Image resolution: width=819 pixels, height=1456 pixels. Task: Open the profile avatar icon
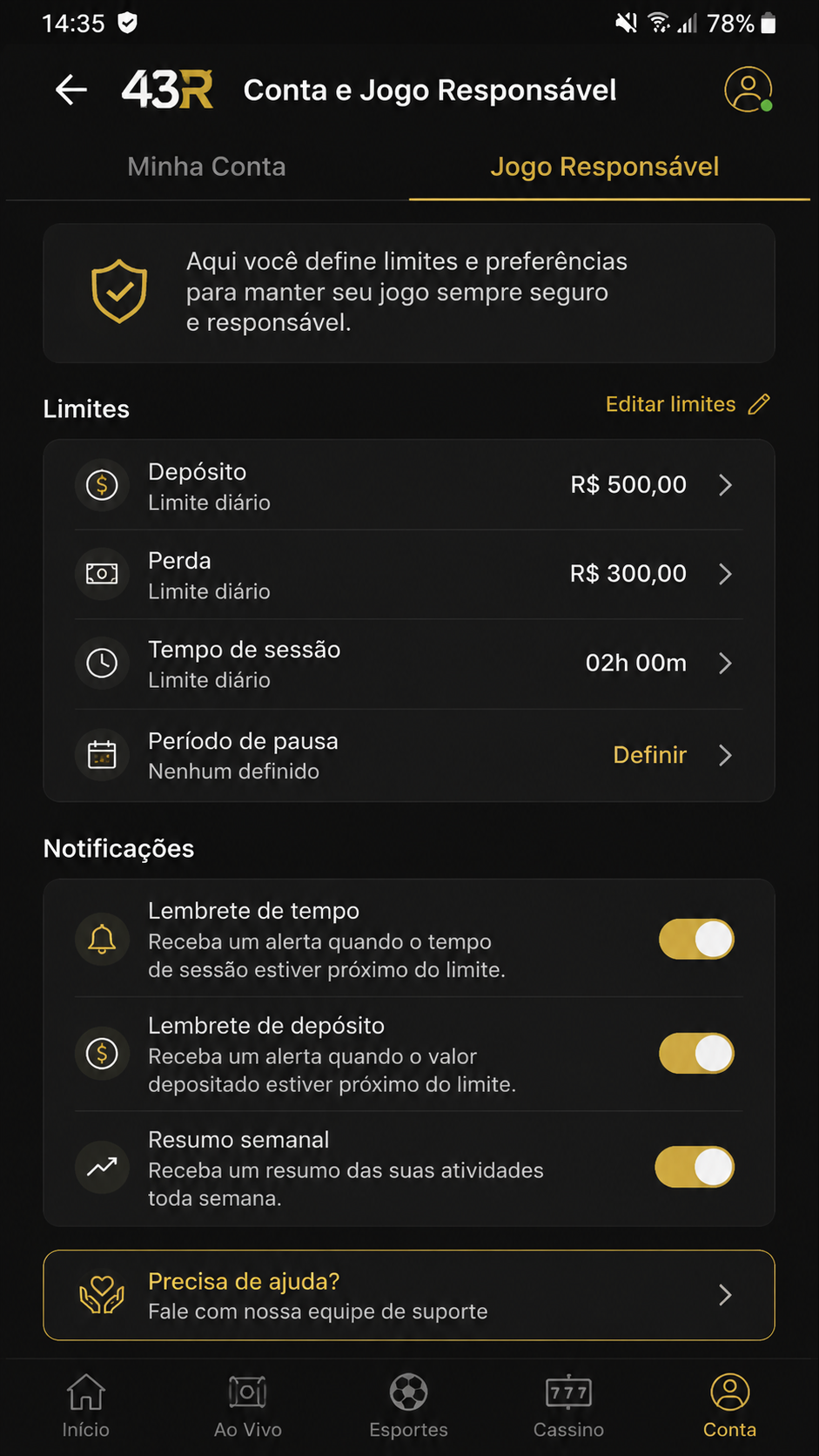coord(749,90)
